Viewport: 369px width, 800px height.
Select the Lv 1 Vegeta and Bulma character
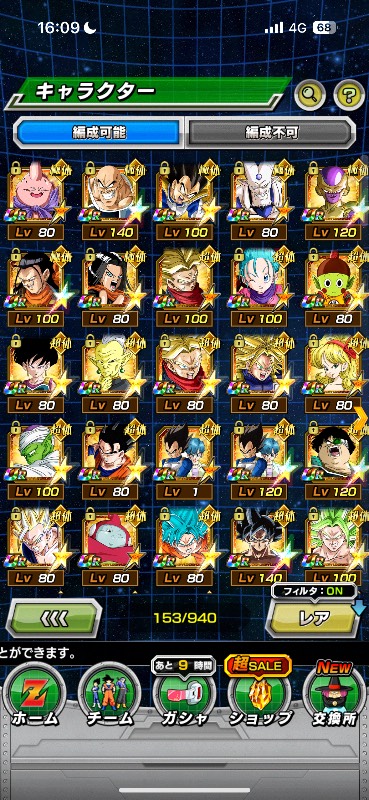pos(184,460)
